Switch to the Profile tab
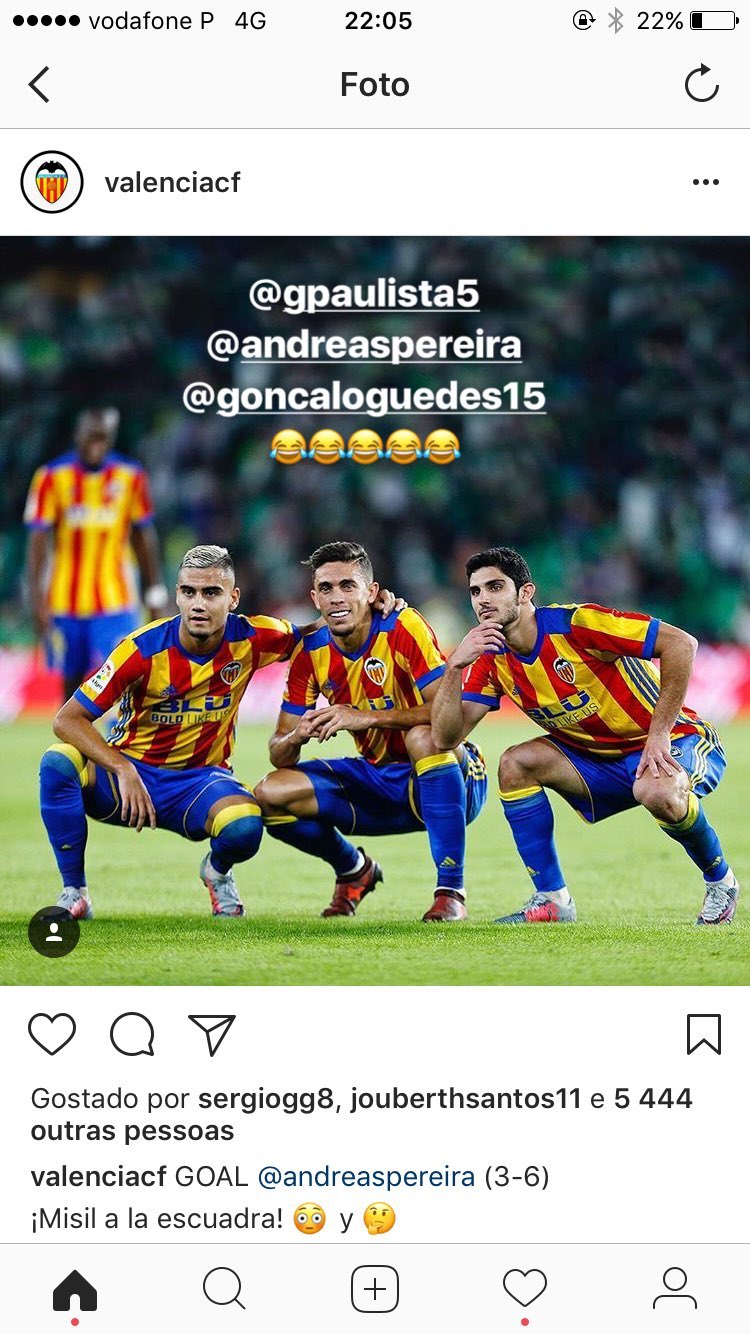Image resolution: width=750 pixels, height=1334 pixels. [675, 1290]
